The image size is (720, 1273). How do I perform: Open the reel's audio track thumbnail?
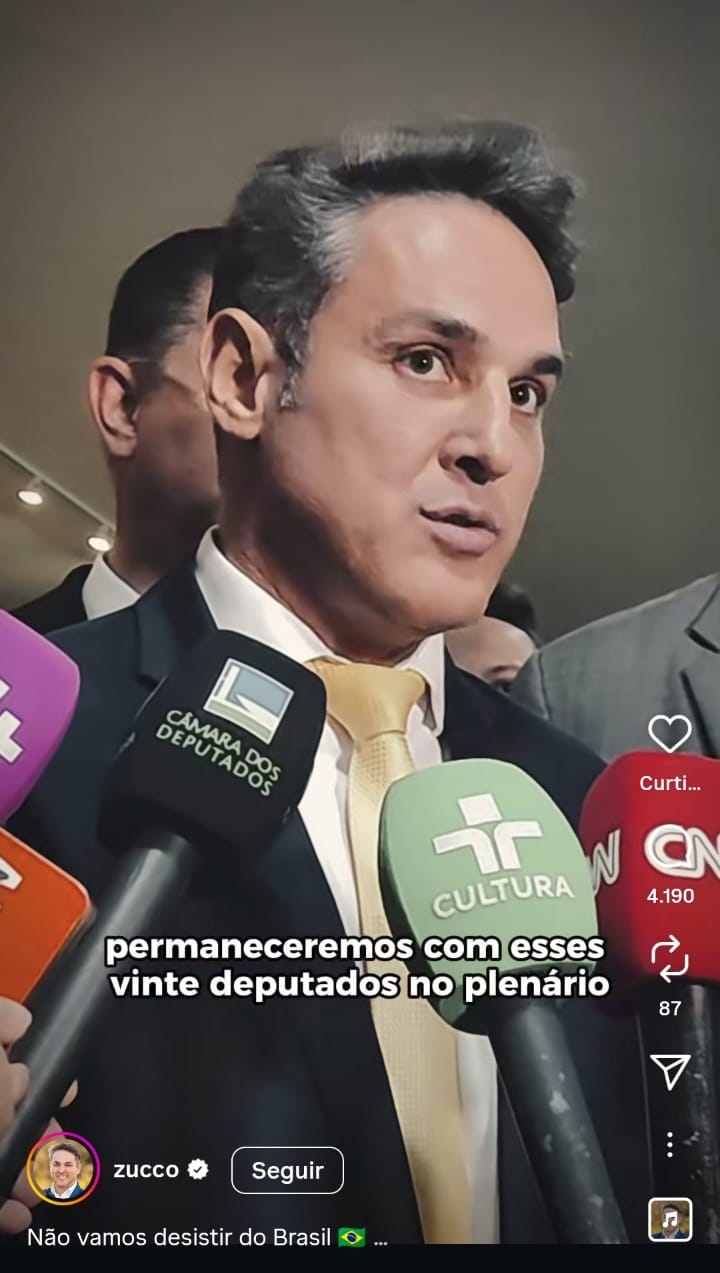pos(669,1219)
